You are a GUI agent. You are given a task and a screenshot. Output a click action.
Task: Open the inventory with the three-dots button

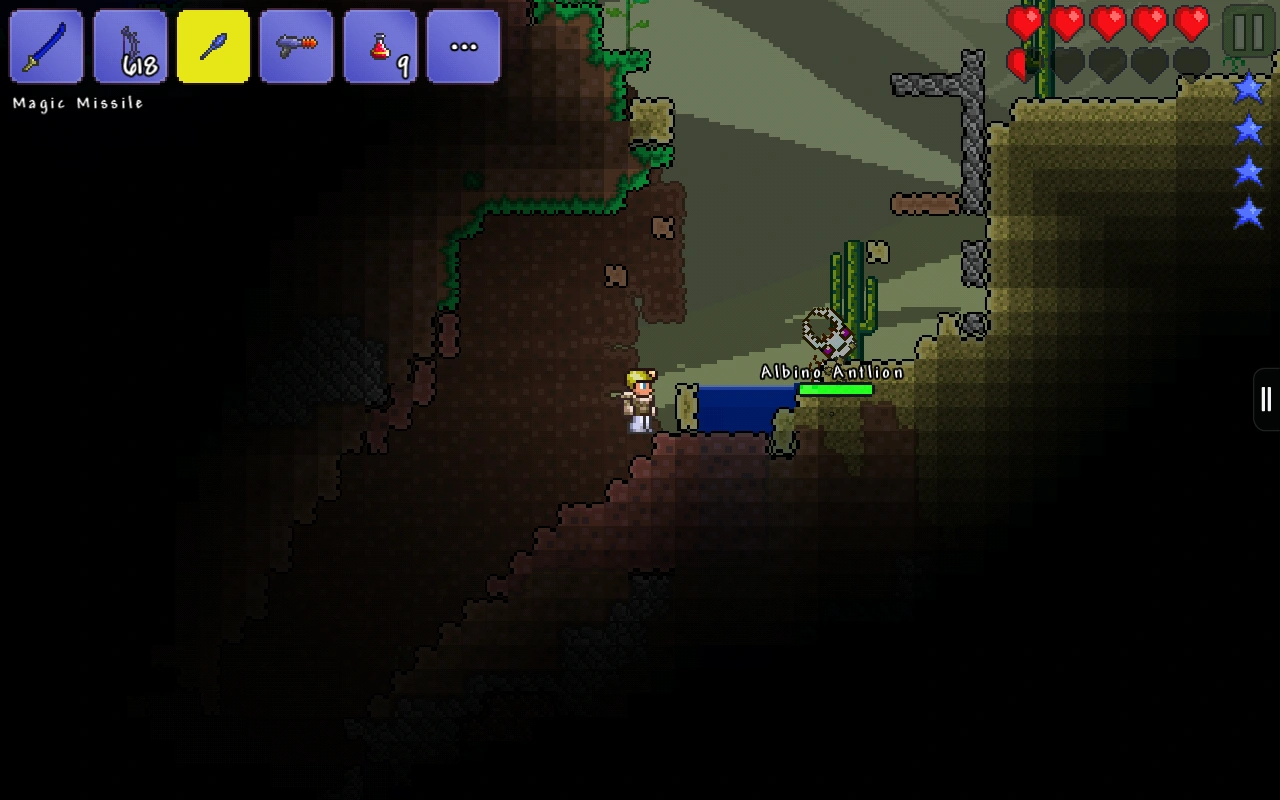(463, 47)
